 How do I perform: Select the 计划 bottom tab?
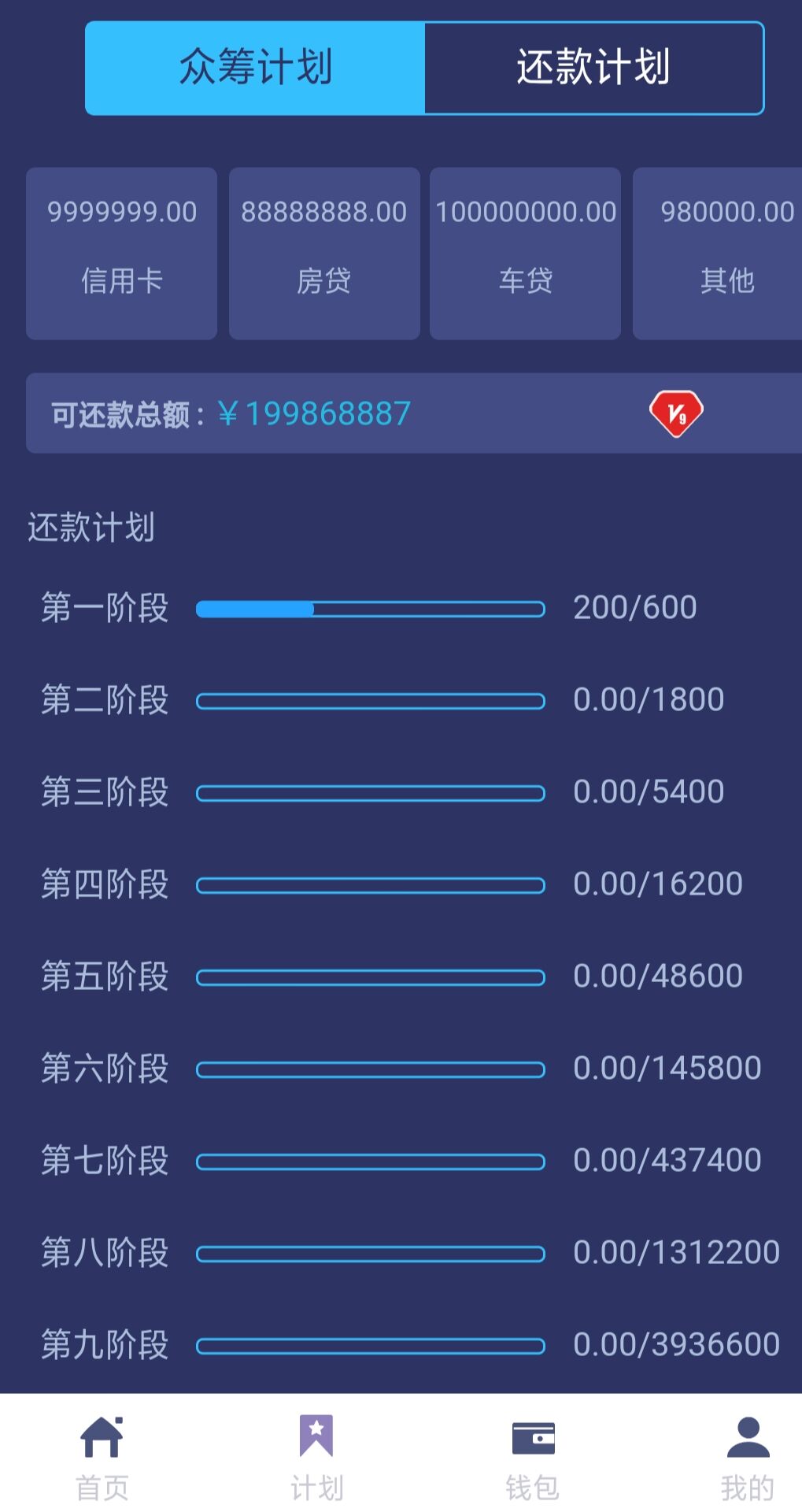pyautogui.click(x=316, y=1455)
